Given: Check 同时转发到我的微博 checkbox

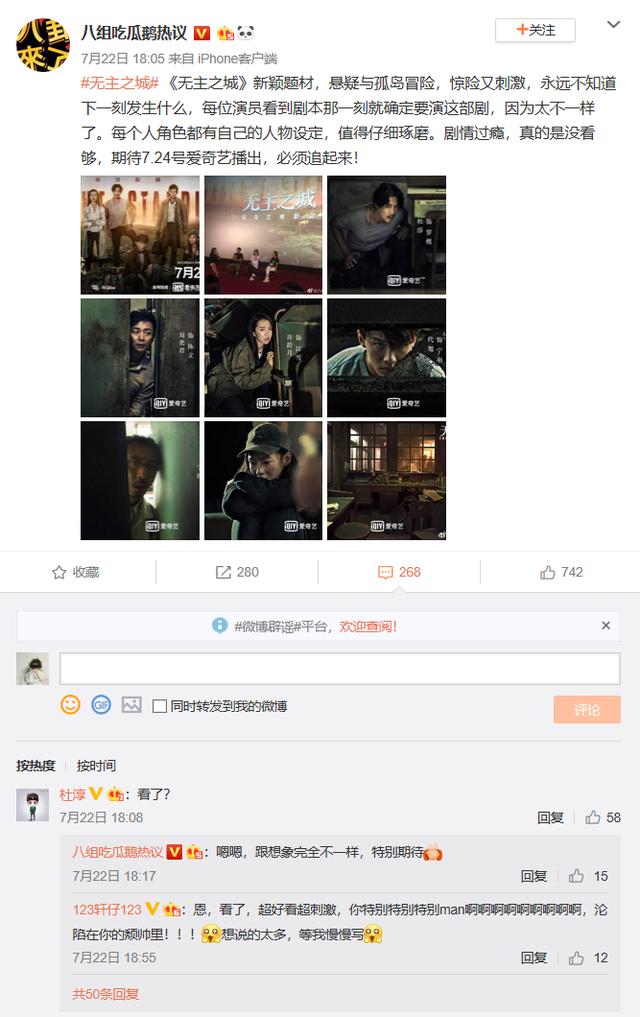Looking at the screenshot, I should click(159, 706).
